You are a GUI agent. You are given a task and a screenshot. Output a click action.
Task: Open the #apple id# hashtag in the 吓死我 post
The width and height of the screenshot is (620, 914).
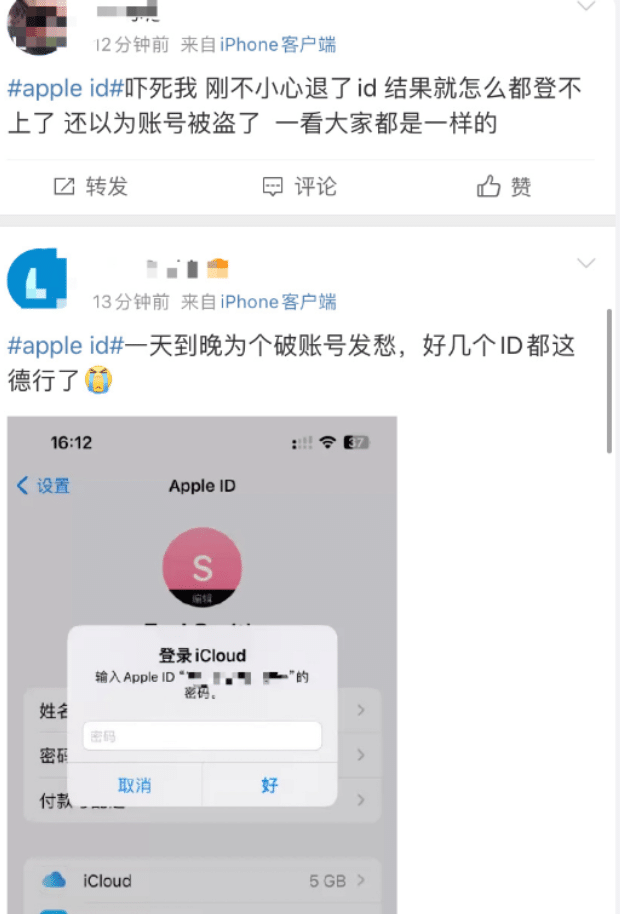pyautogui.click(x=65, y=88)
